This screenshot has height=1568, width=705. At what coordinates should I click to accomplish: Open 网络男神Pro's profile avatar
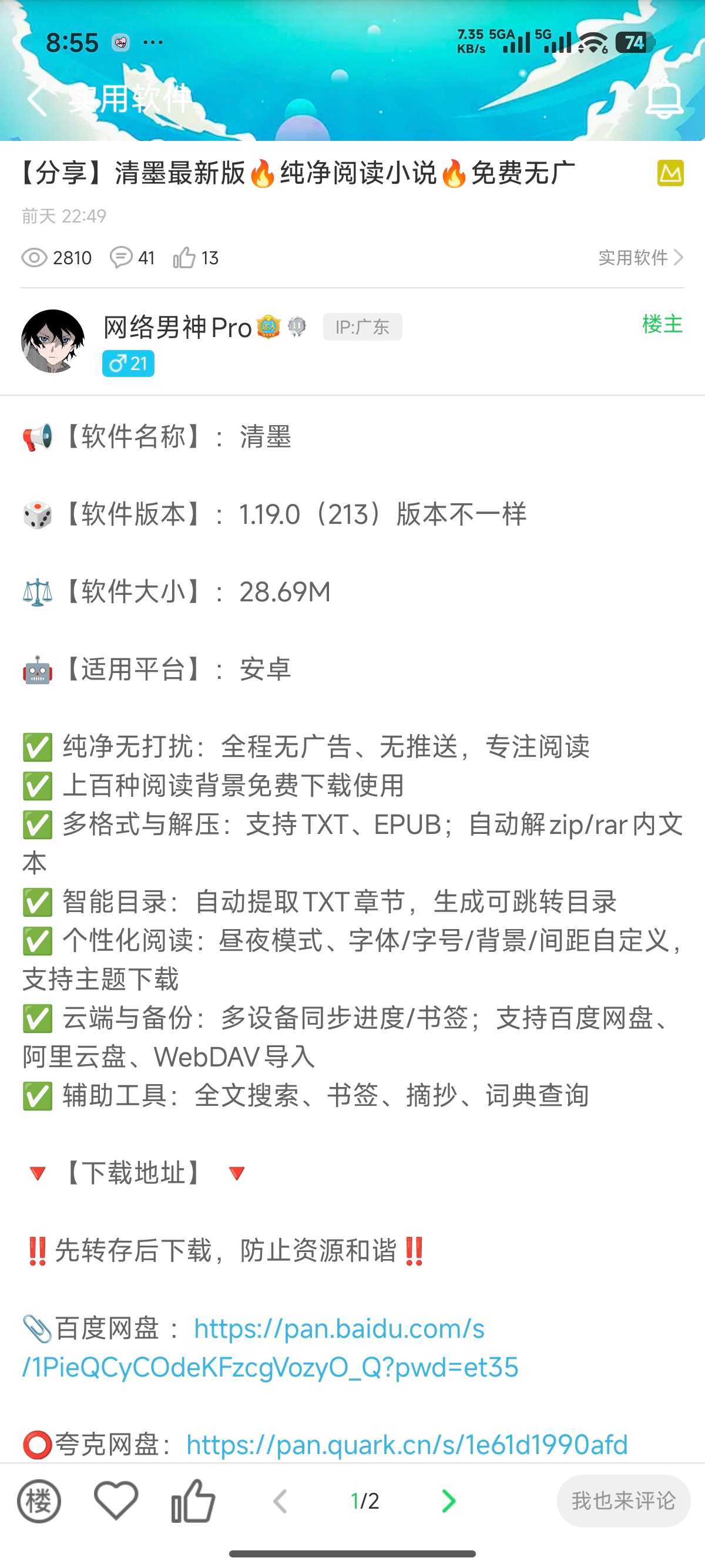53,341
